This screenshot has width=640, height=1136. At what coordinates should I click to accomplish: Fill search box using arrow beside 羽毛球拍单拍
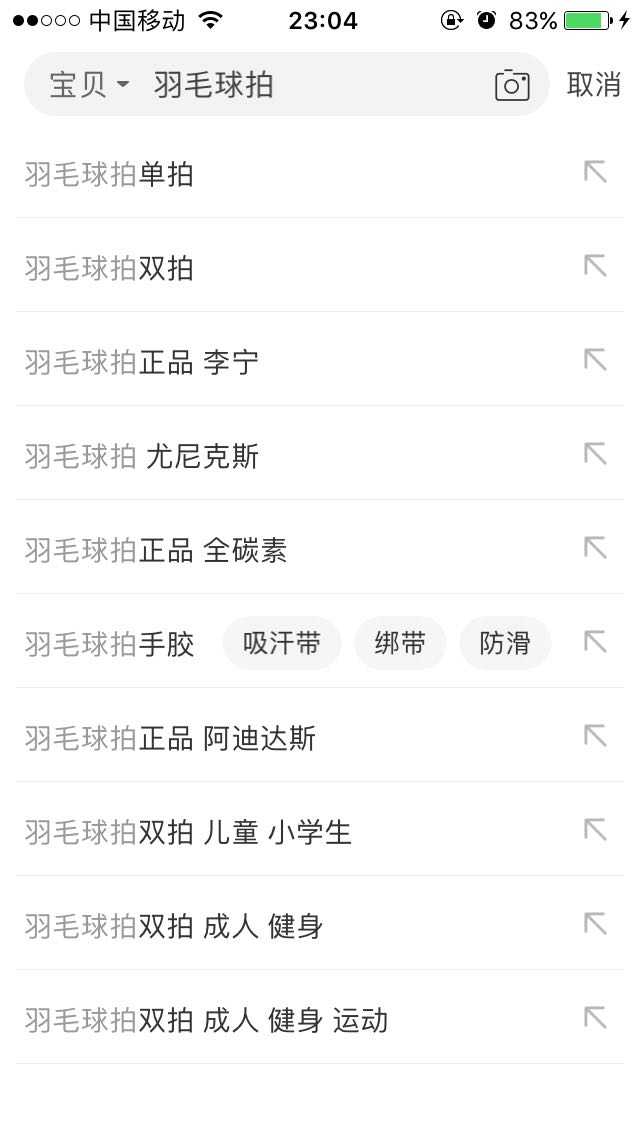[x=595, y=172]
